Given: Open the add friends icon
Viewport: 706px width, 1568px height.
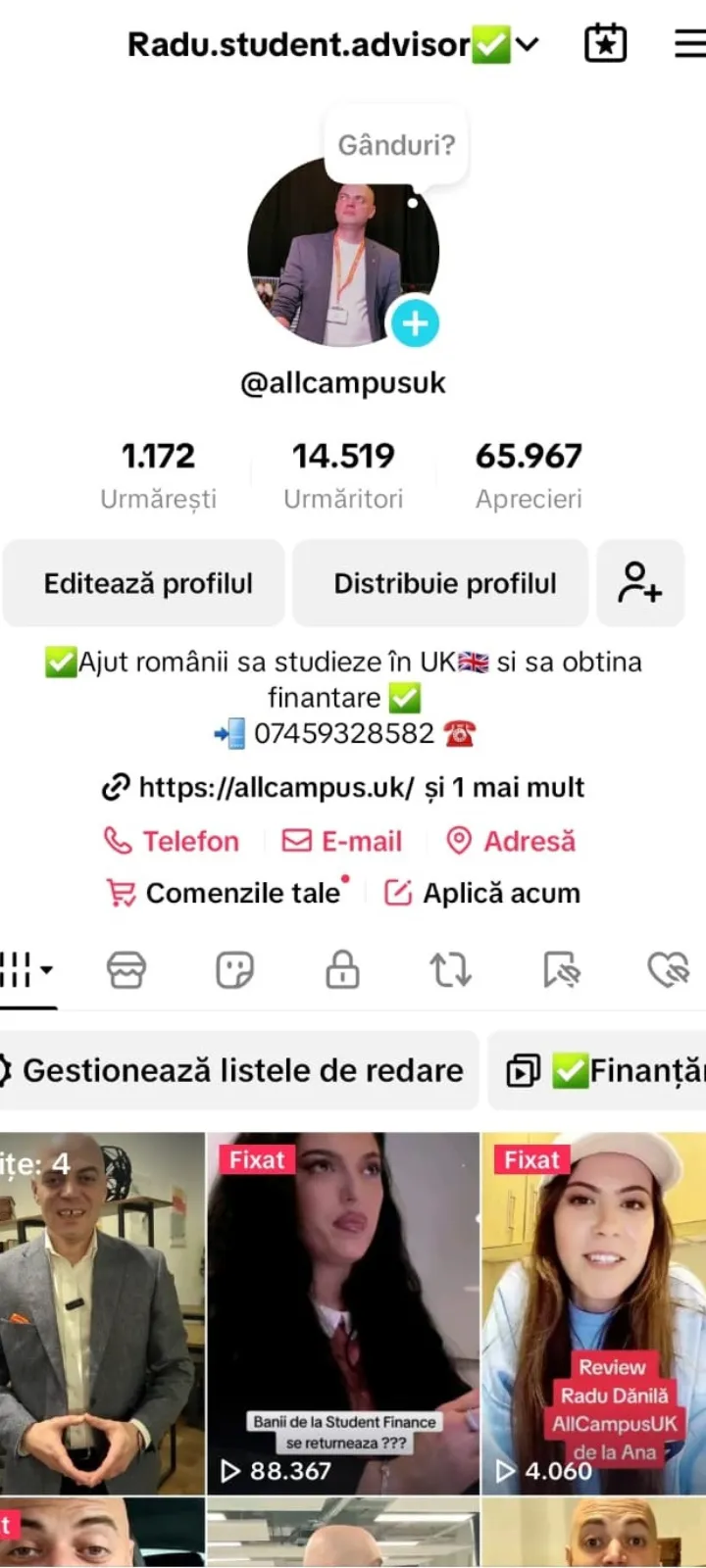Looking at the screenshot, I should [640, 583].
